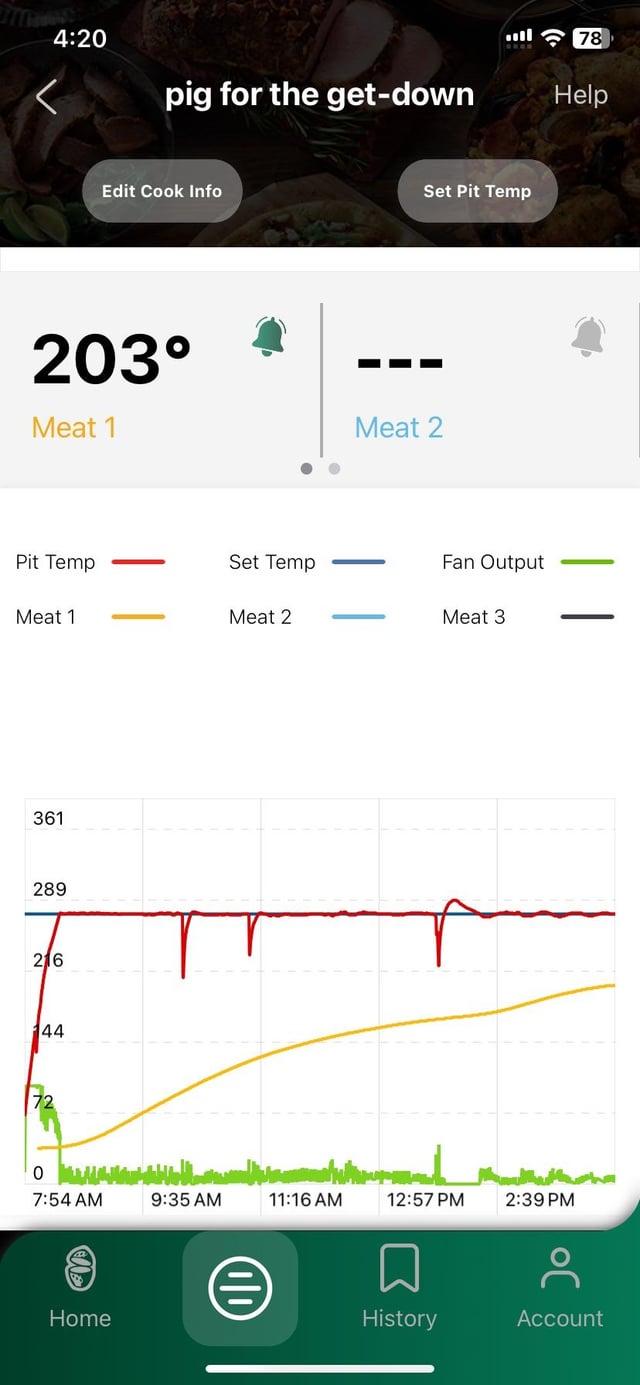Open the Meat 2 alarm bell
The height and width of the screenshot is (1385, 640).
[x=589, y=336]
